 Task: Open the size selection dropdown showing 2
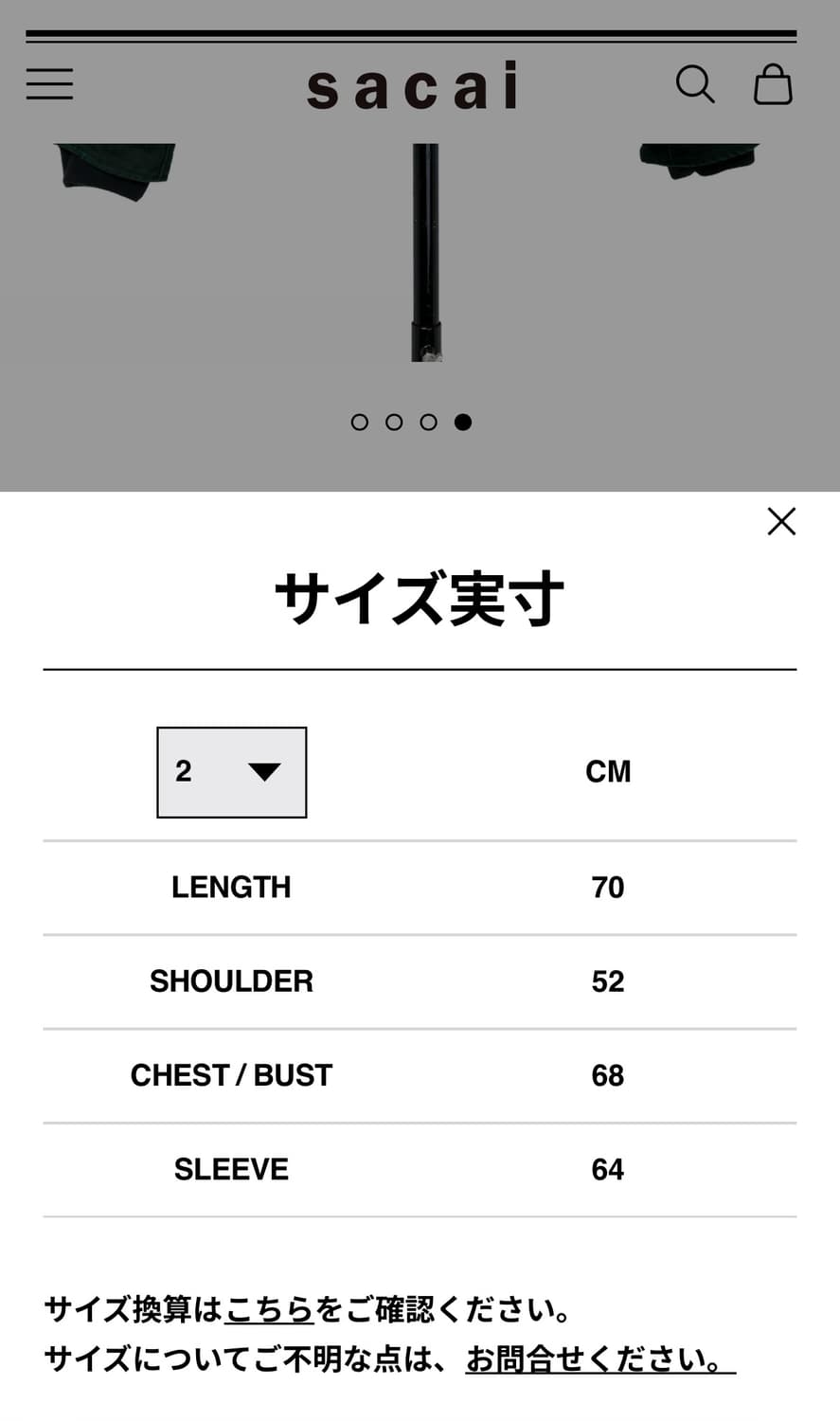click(231, 772)
